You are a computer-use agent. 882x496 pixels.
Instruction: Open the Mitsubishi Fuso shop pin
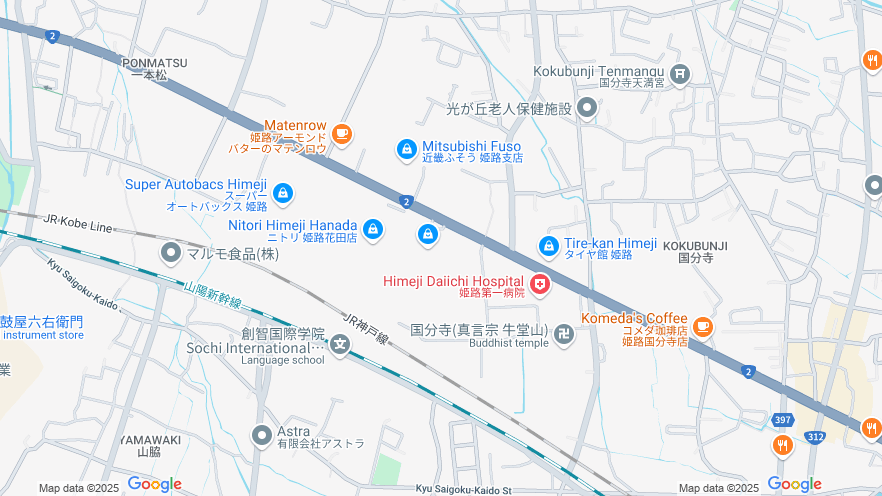tap(406, 149)
